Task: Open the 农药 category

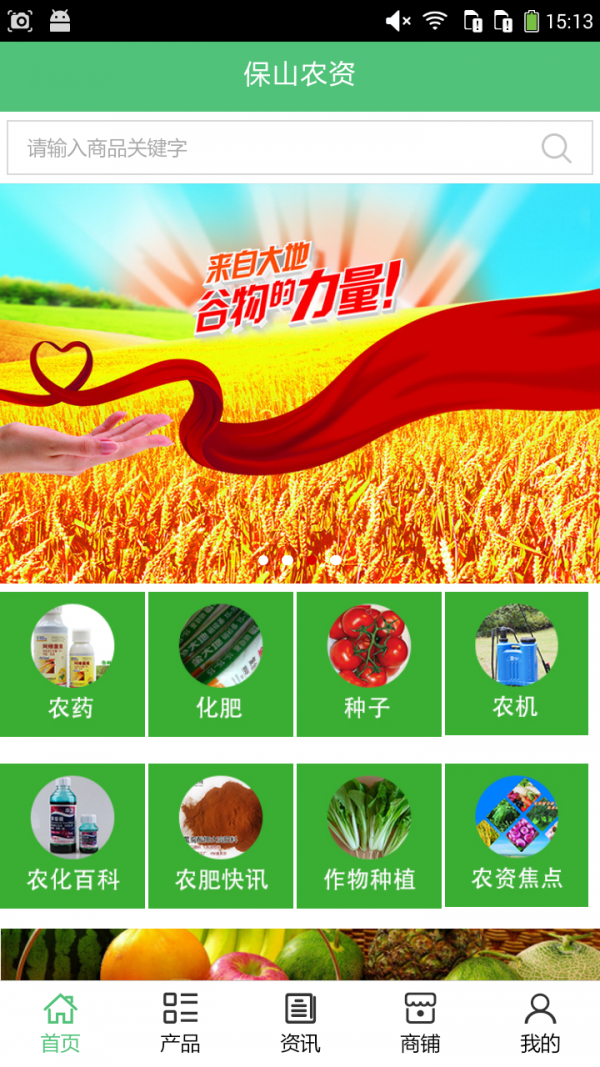Action: [x=72, y=664]
